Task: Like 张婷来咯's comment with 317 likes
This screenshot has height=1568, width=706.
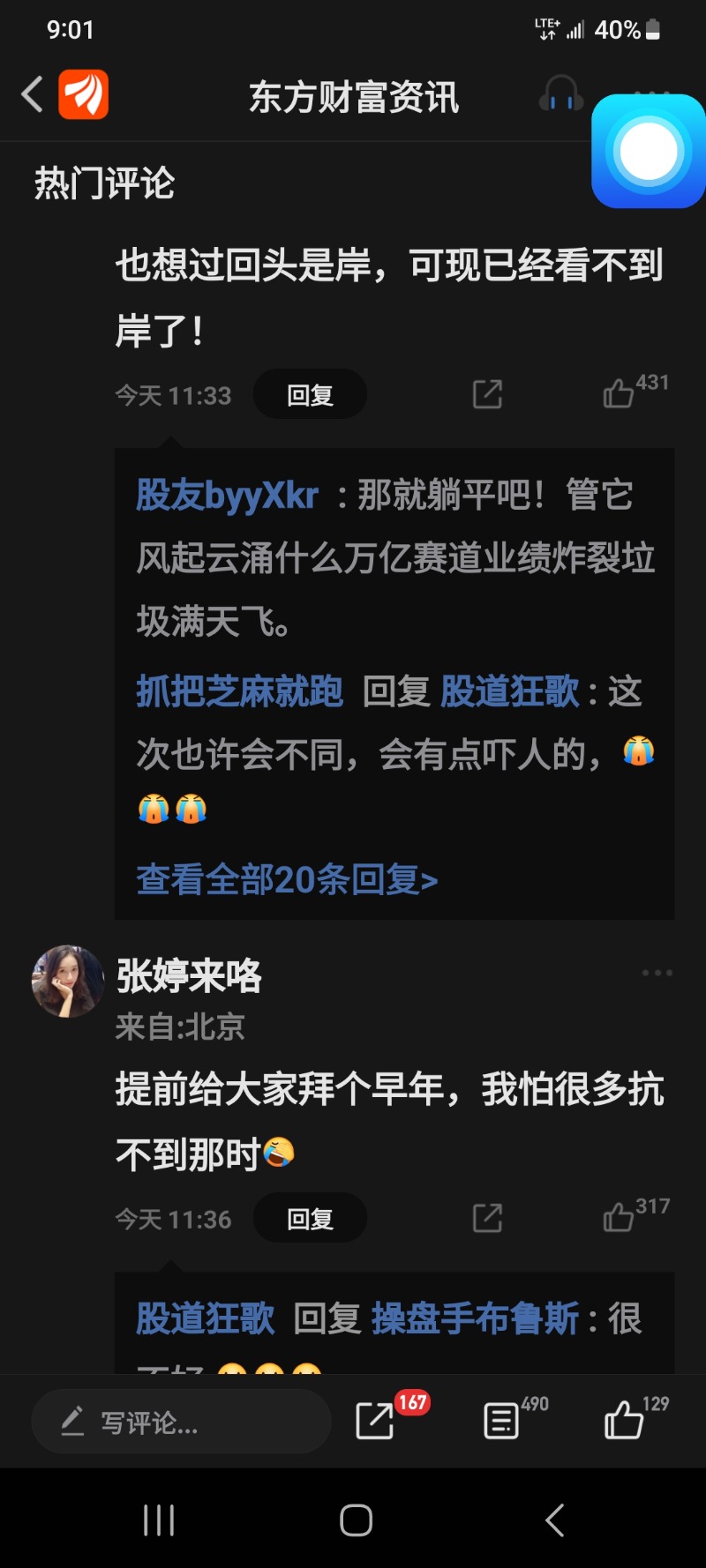Action: coord(620,1217)
